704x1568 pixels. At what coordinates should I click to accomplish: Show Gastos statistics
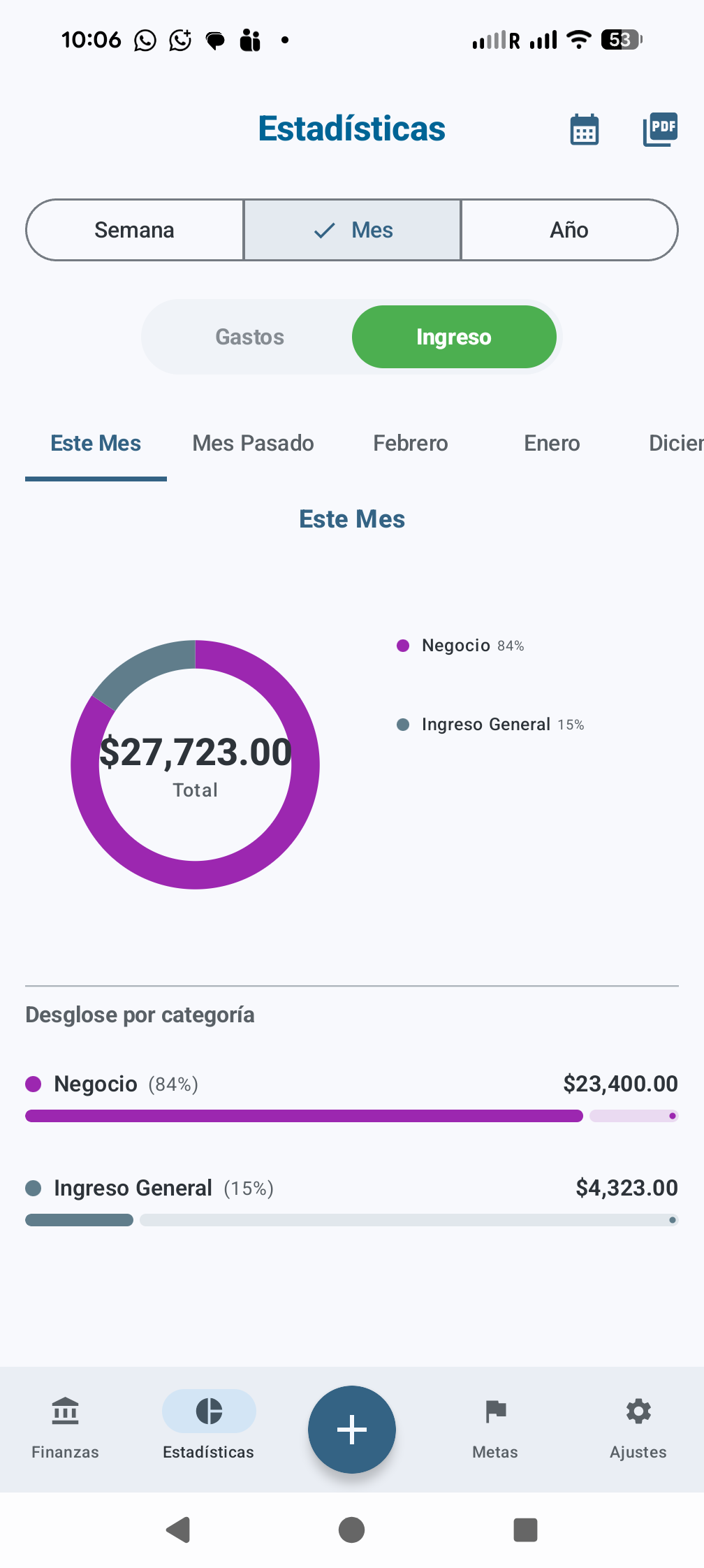[249, 337]
